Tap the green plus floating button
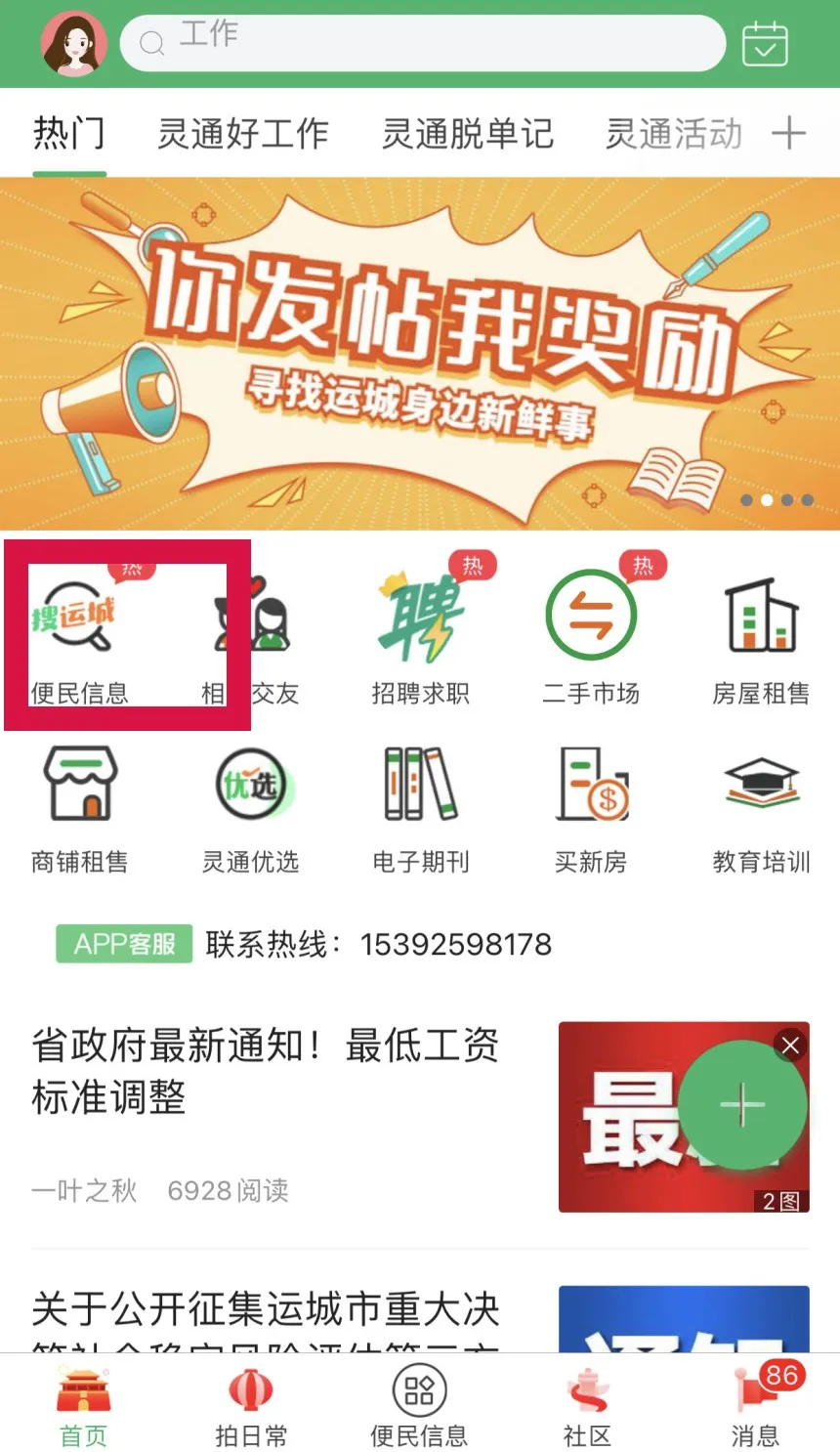 (x=742, y=1105)
